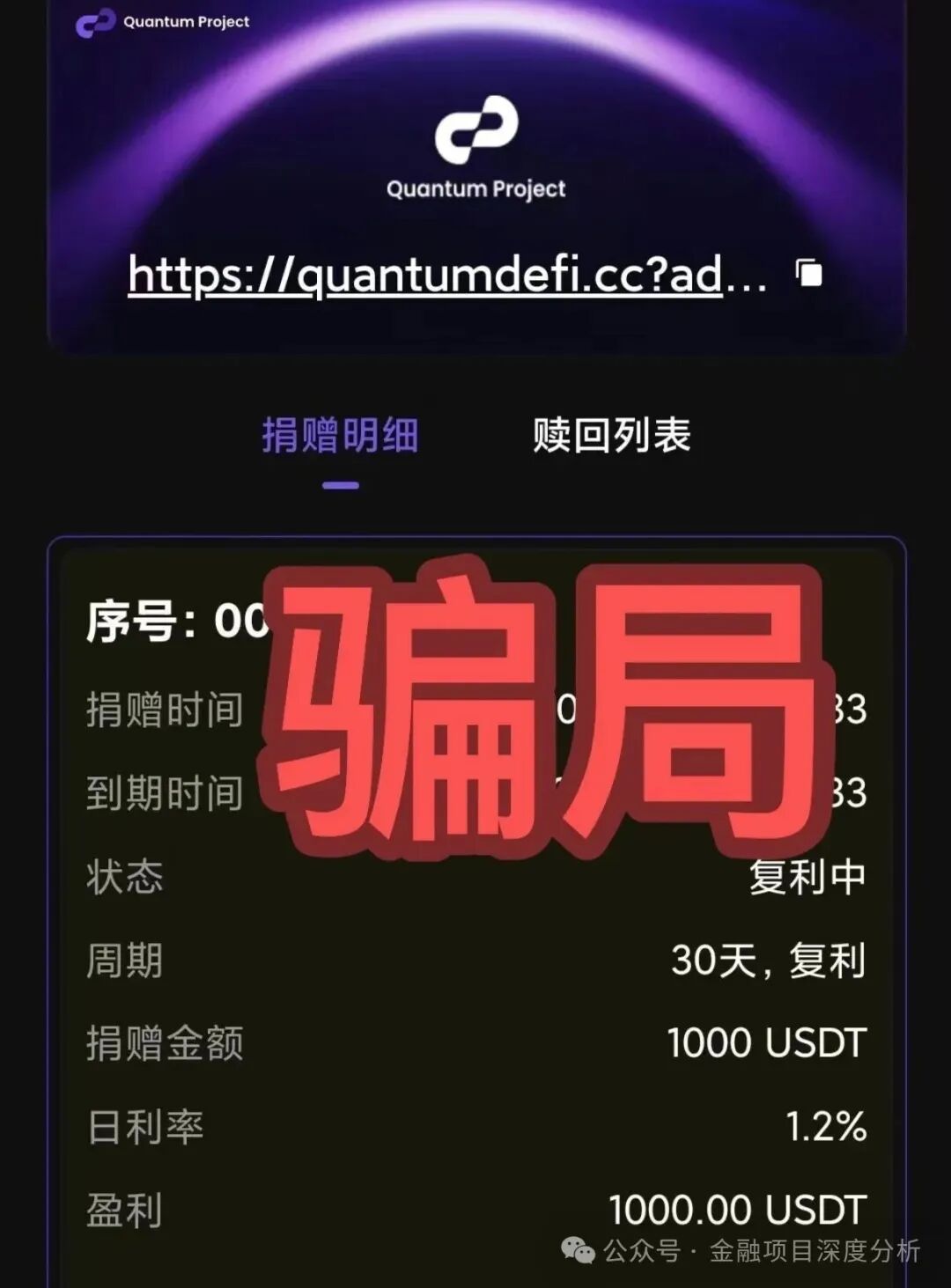The height and width of the screenshot is (1288, 951).
Task: Select the 捐赠明细 tab
Action: [x=341, y=432]
